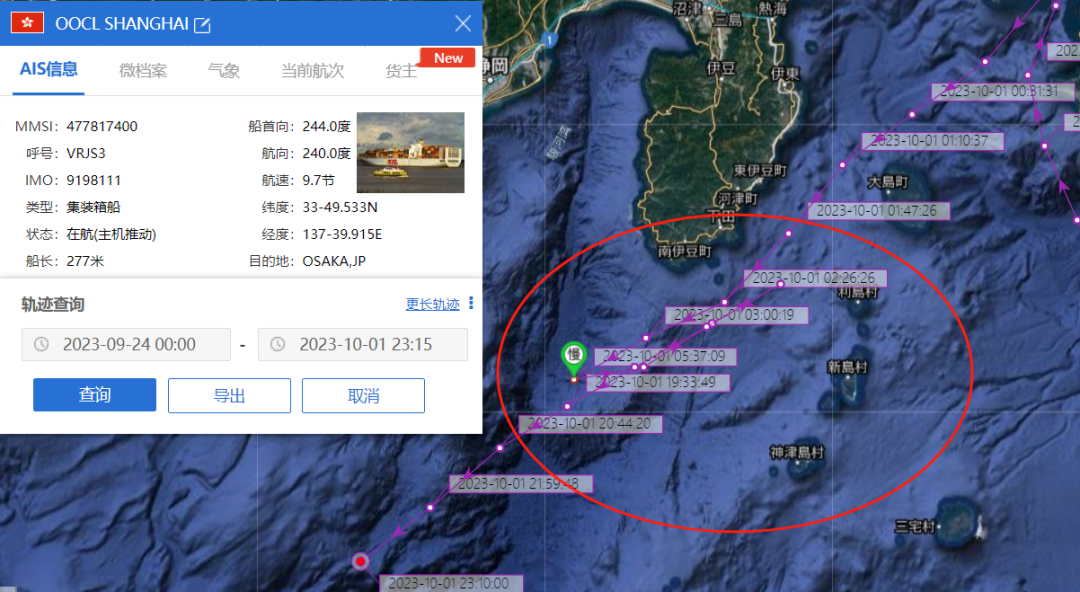
Task: Select track point 2023-10-01 23:10:00
Action: pyautogui.click(x=362, y=562)
